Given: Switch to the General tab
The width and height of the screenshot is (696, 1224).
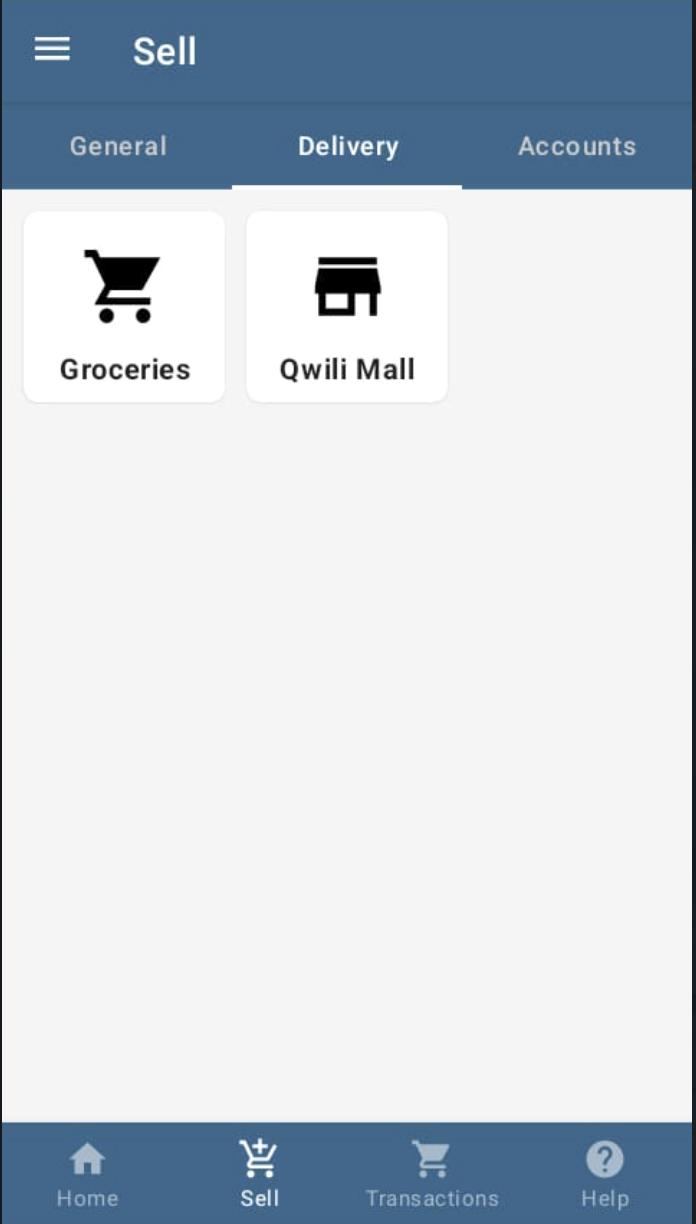Looking at the screenshot, I should click(x=118, y=146).
